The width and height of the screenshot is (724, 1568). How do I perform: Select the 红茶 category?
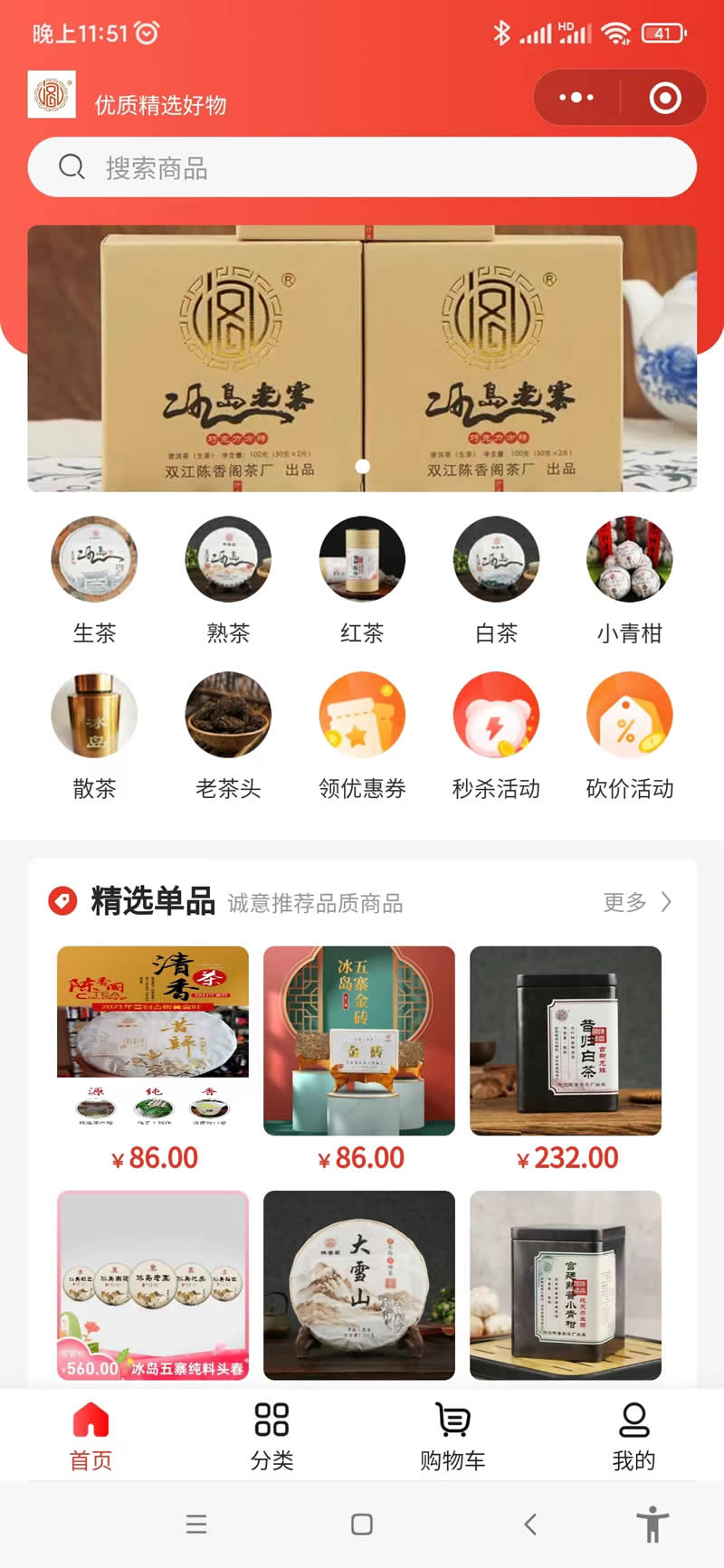[x=362, y=581]
